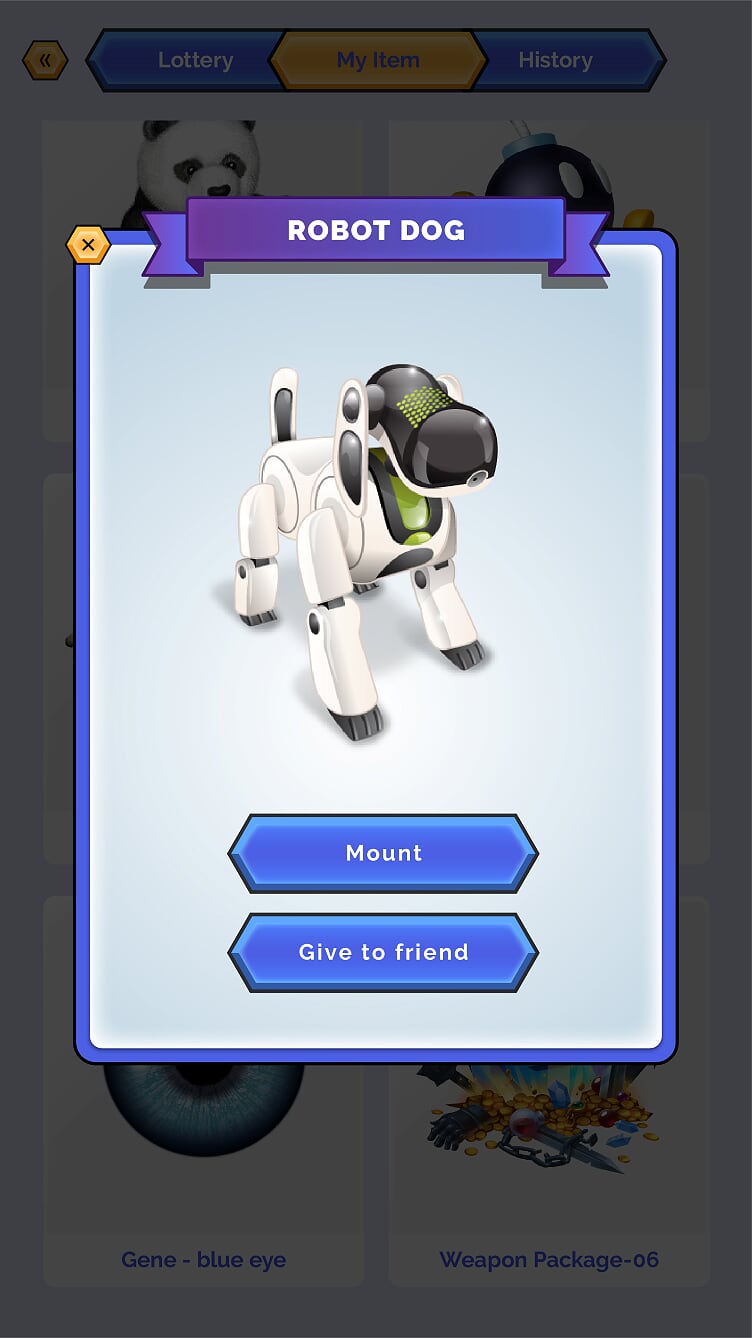Go back with the double-arrow button
This screenshot has height=1338, width=752.
[x=45, y=60]
